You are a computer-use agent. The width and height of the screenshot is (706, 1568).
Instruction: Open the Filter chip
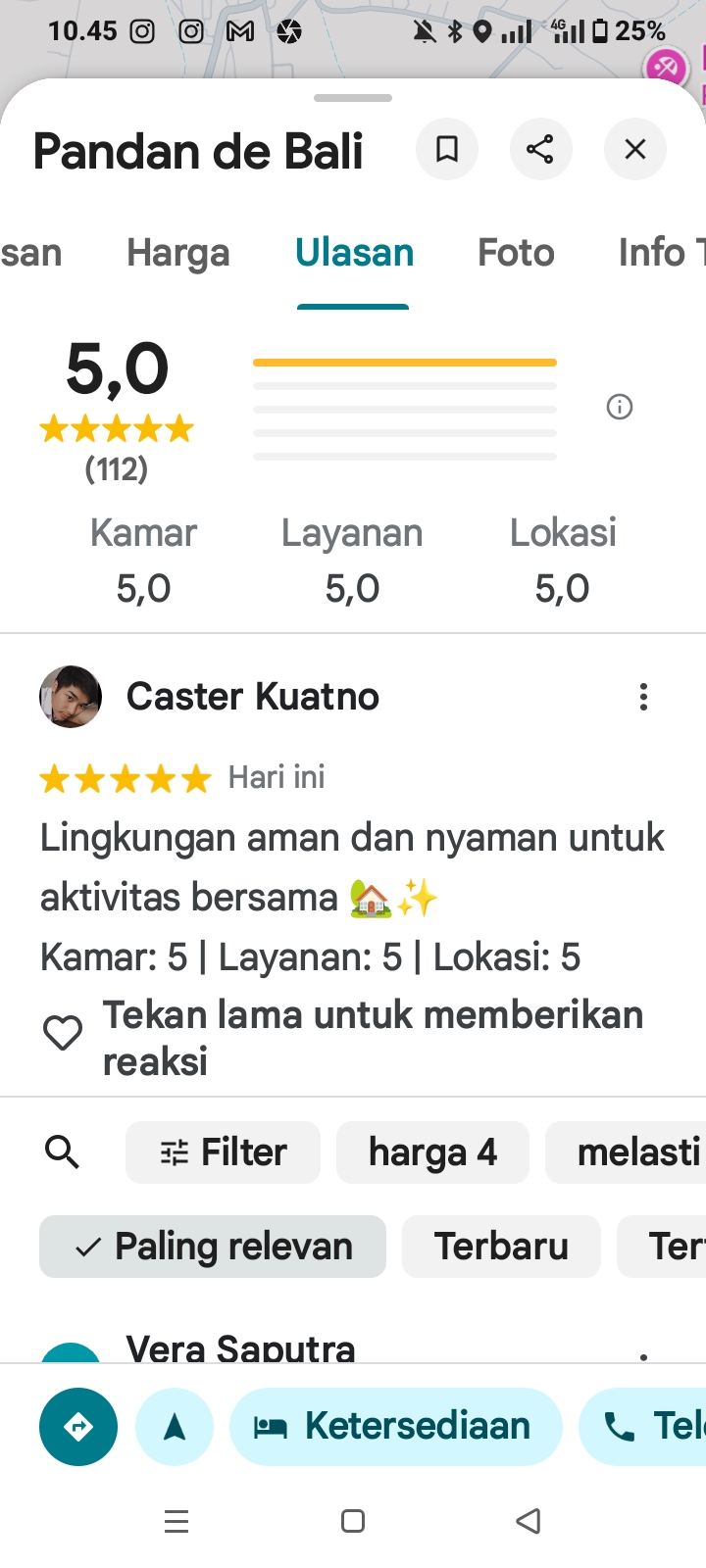tap(224, 1152)
